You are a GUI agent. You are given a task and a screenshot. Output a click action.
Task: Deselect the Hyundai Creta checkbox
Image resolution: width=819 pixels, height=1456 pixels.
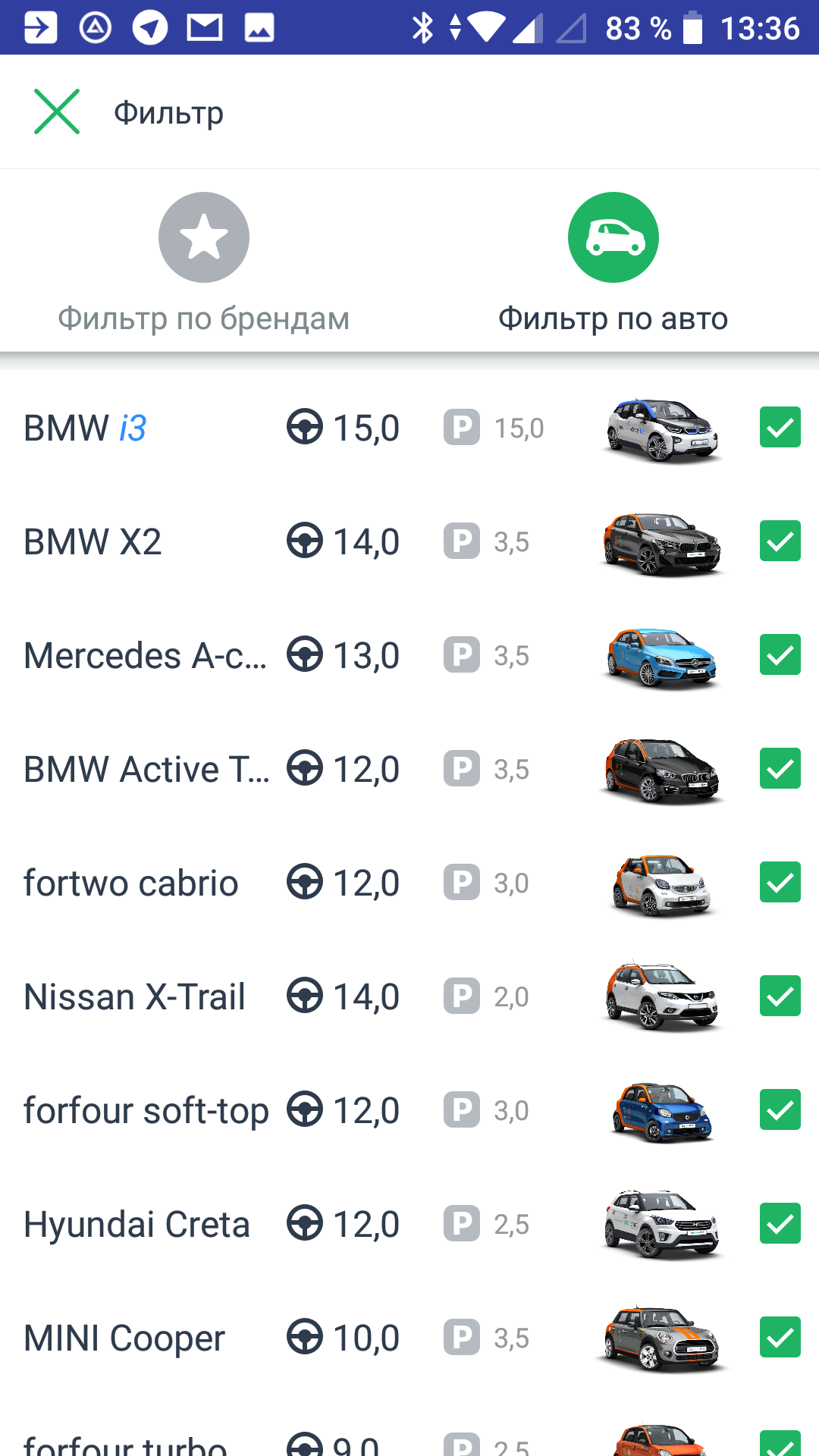coord(780,1223)
